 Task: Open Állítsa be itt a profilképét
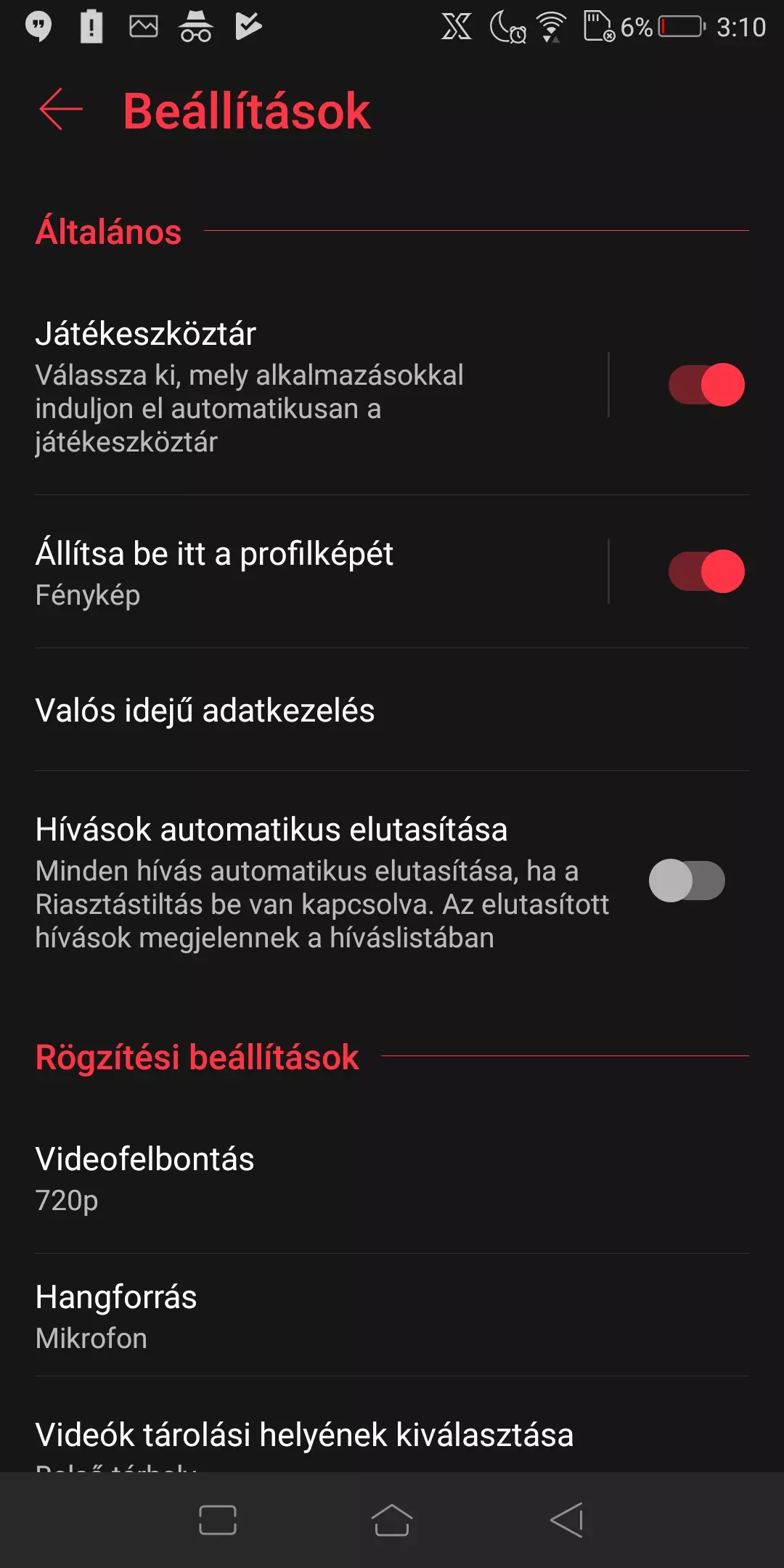pos(319,573)
